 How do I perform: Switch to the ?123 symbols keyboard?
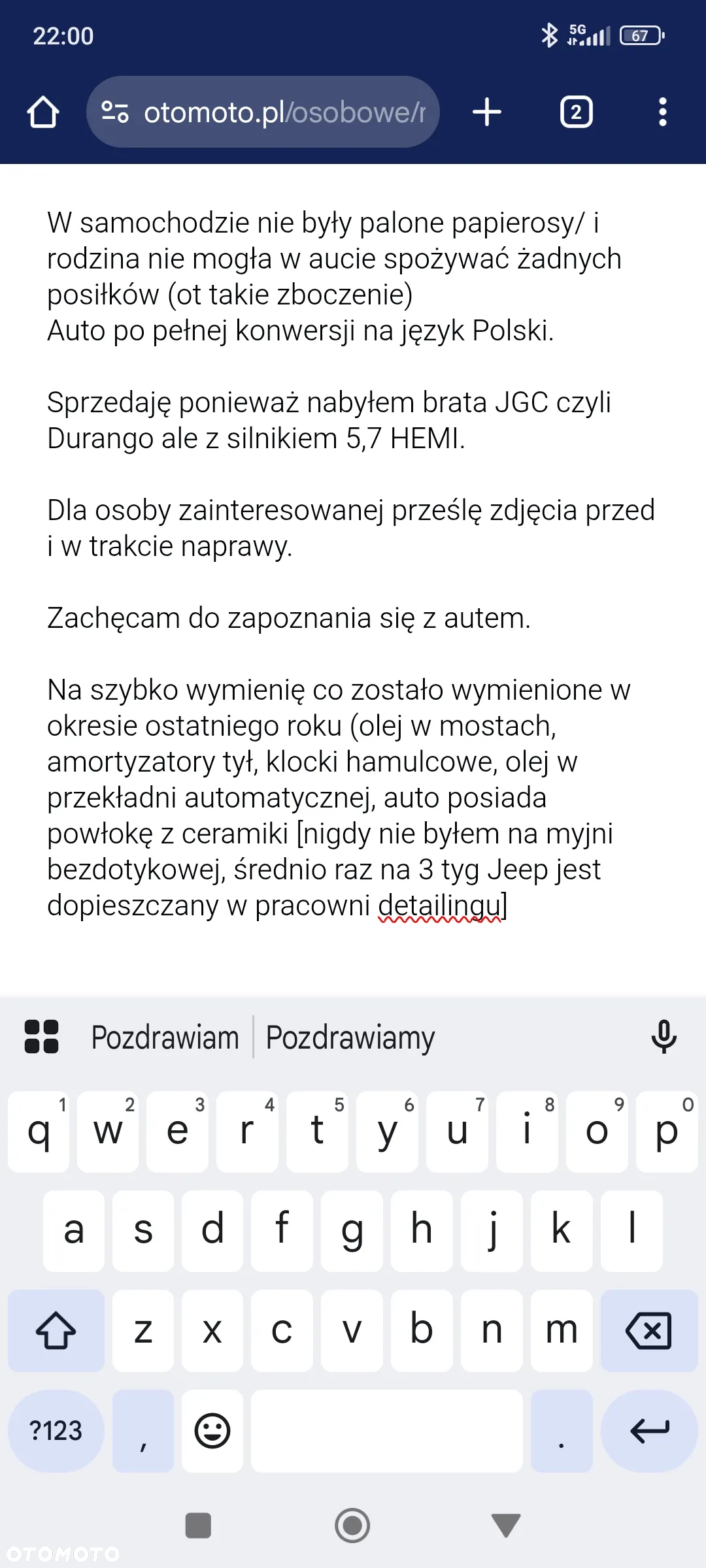point(56,1431)
